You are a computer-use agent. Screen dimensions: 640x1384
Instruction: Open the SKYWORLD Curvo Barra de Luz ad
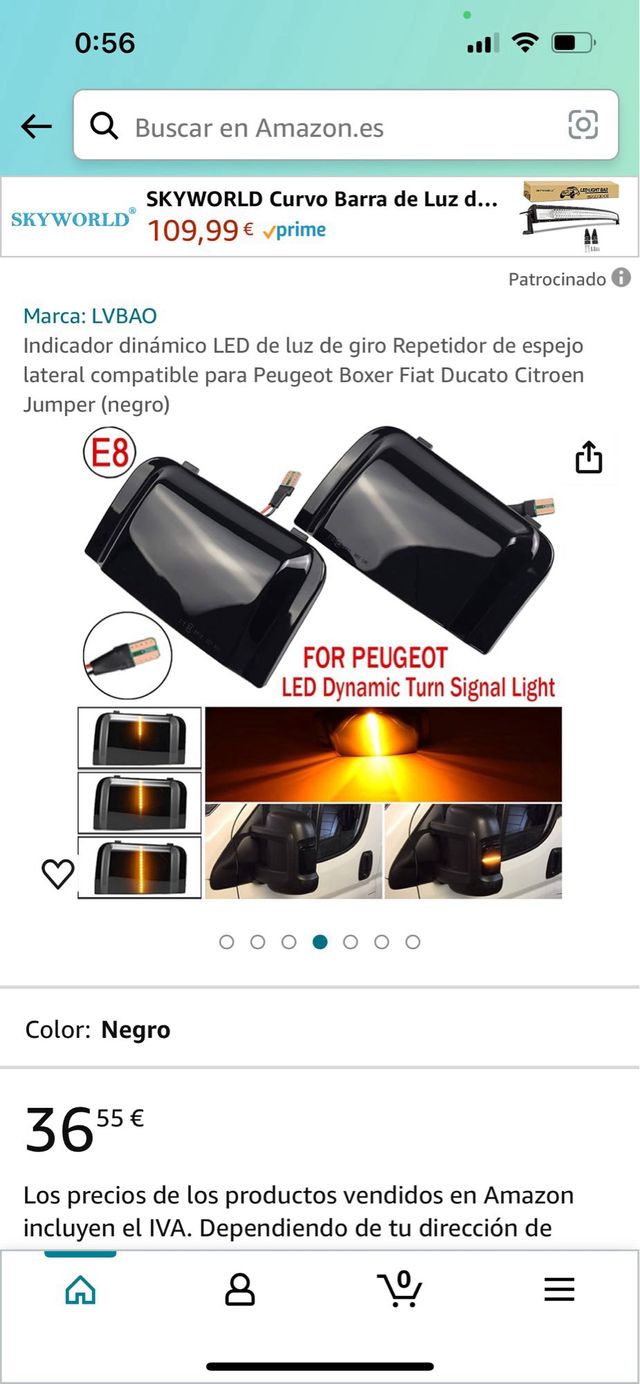coord(320,217)
